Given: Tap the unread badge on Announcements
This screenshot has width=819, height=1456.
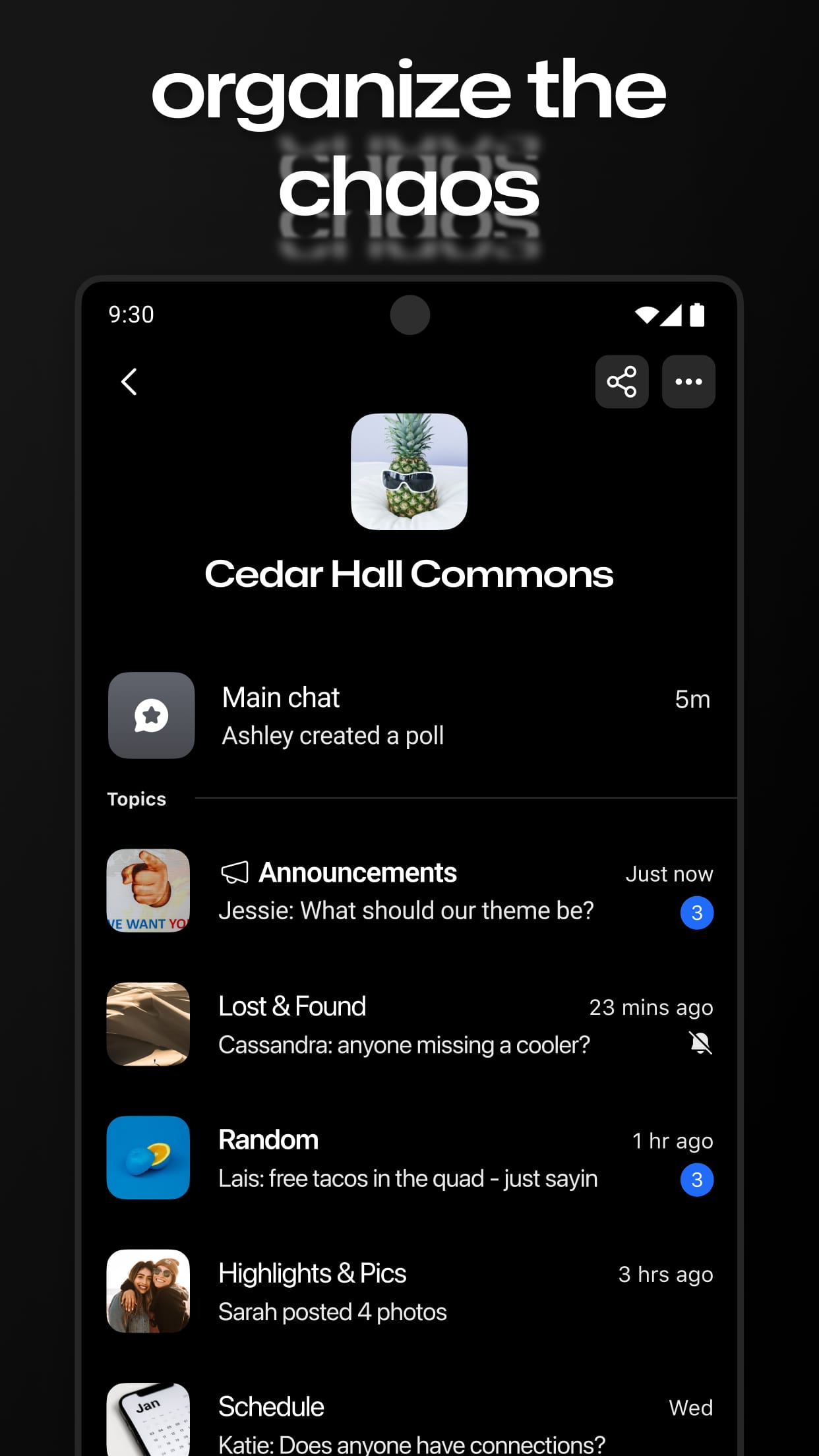Looking at the screenshot, I should [697, 912].
